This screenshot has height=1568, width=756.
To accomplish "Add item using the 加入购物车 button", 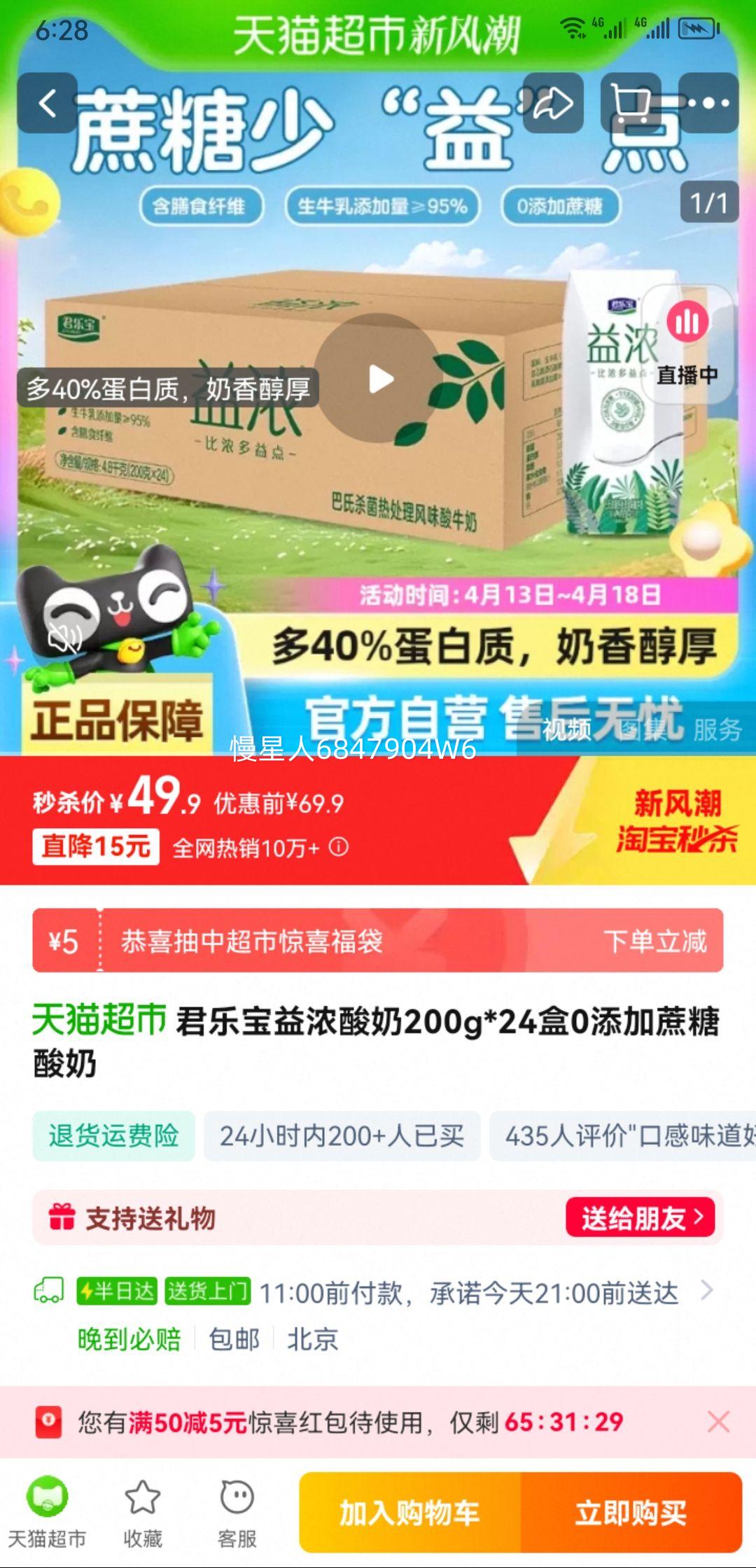I will [413, 1512].
